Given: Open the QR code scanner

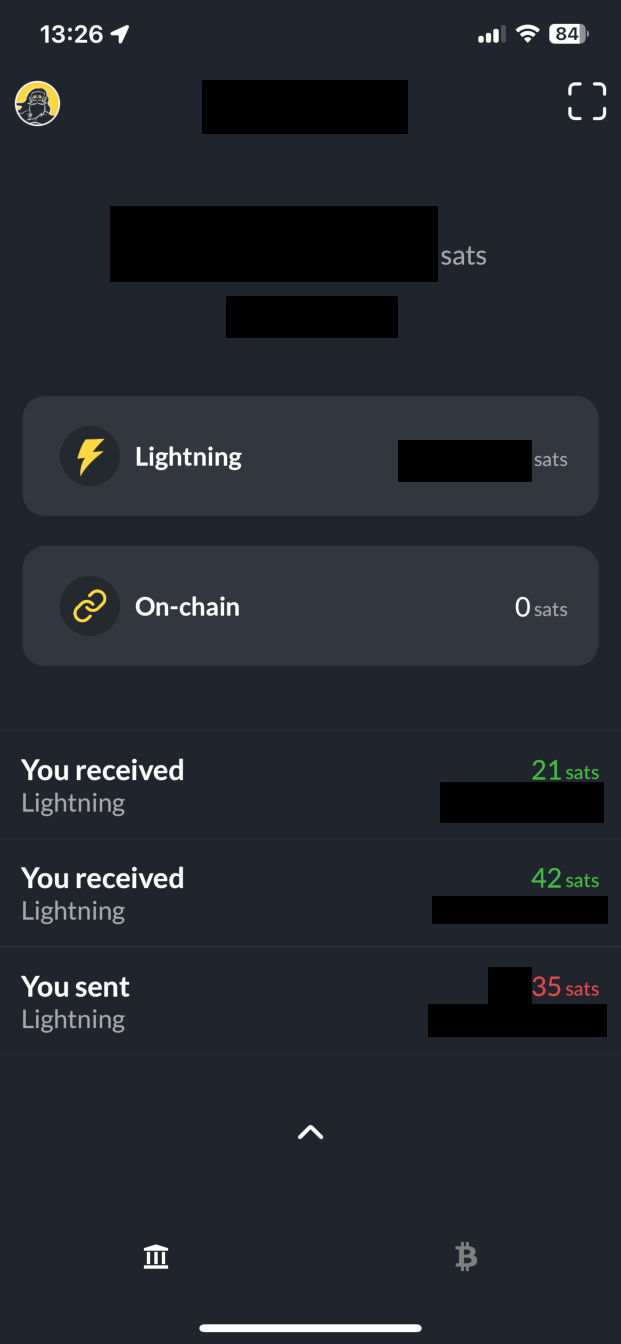Looking at the screenshot, I should coord(587,102).
